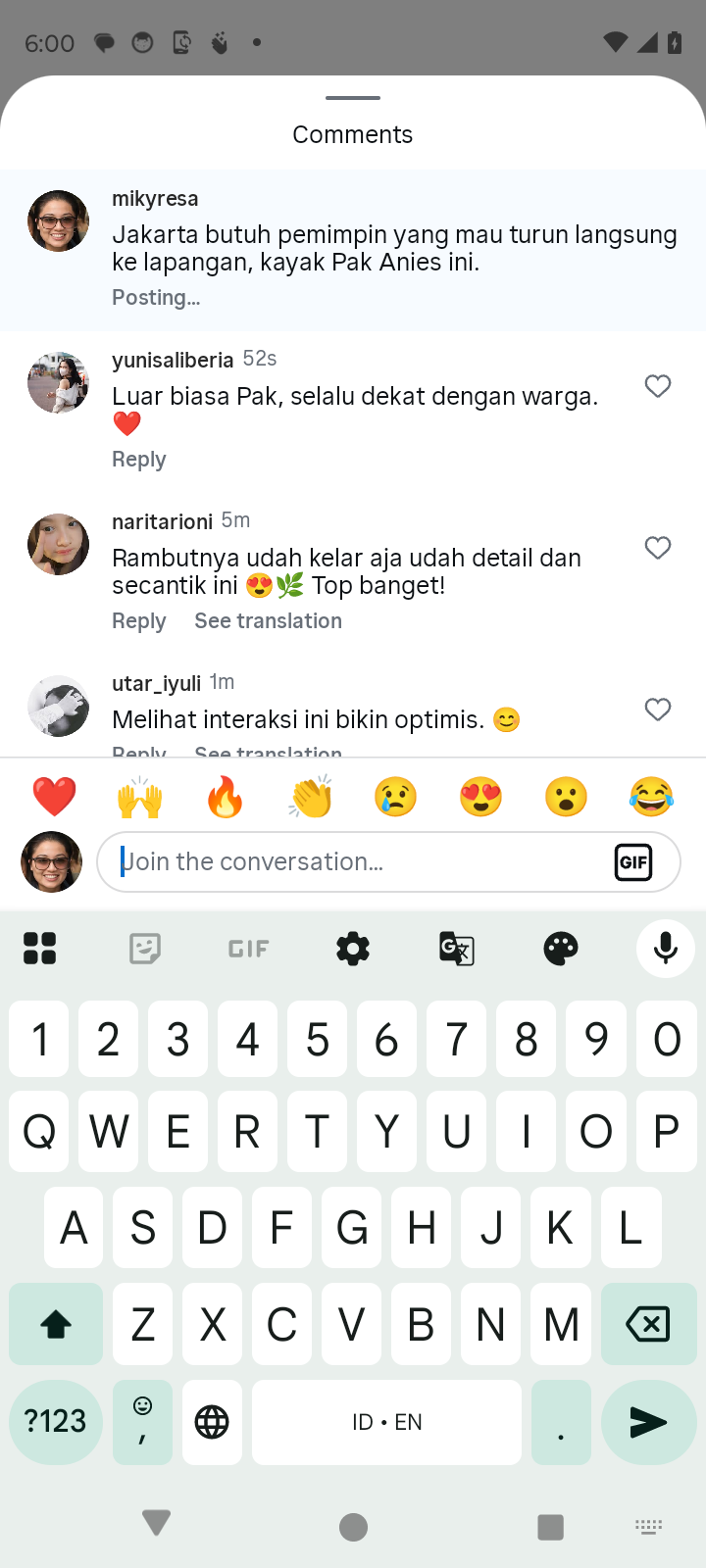706x1568 pixels.
Task: Insert the raised hands emoji reaction
Action: [x=139, y=797]
